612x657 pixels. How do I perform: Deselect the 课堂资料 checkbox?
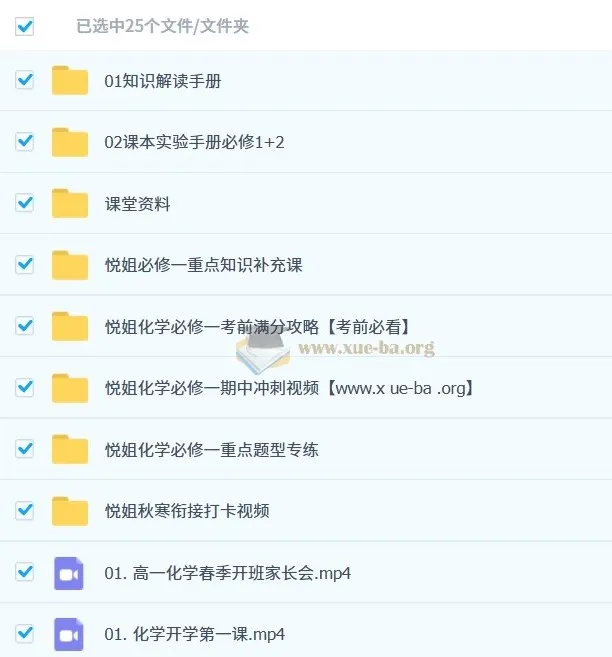point(25,203)
